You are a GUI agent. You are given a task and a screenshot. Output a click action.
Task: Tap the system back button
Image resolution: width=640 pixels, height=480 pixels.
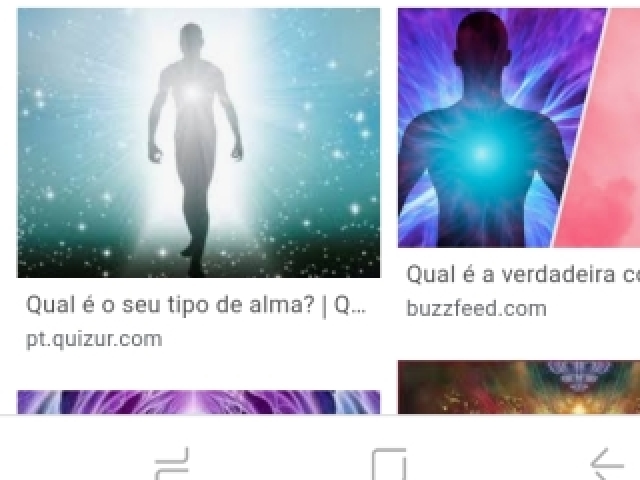[x=607, y=464]
